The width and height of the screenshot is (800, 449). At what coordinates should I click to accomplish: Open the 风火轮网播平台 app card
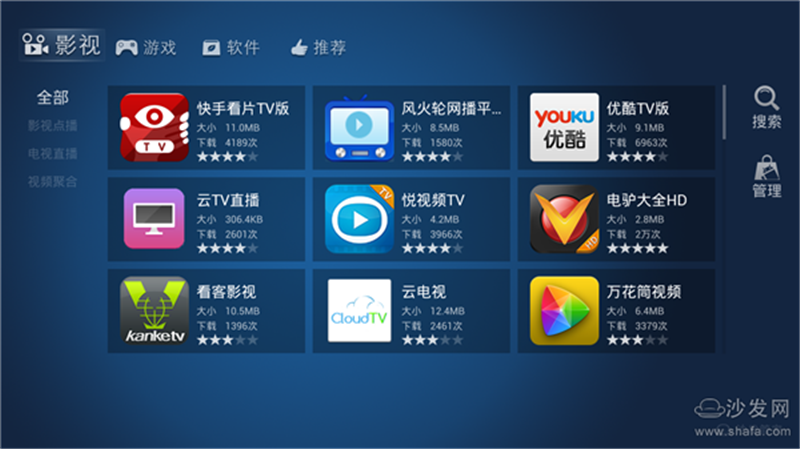[x=411, y=127]
